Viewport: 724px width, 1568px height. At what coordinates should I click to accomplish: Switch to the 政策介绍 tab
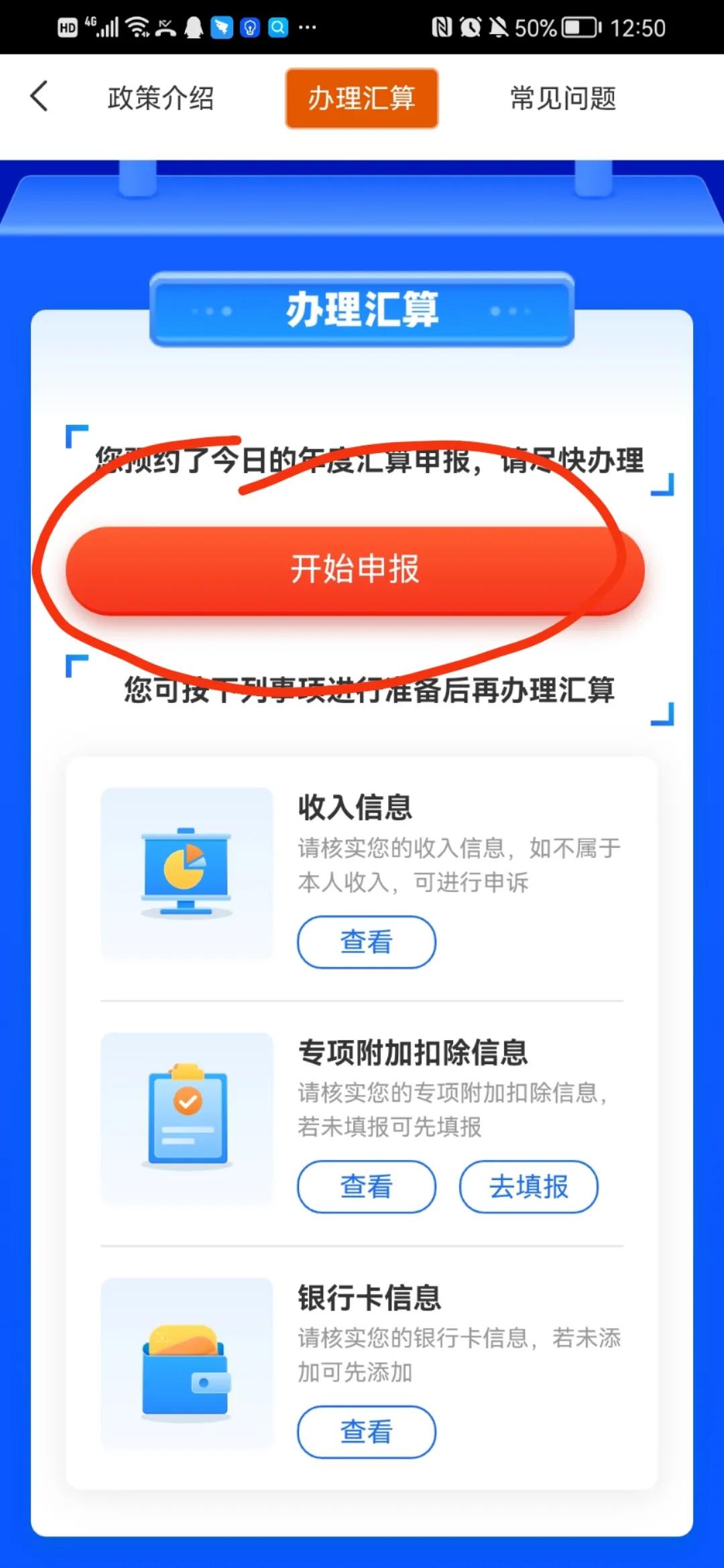click(x=161, y=99)
